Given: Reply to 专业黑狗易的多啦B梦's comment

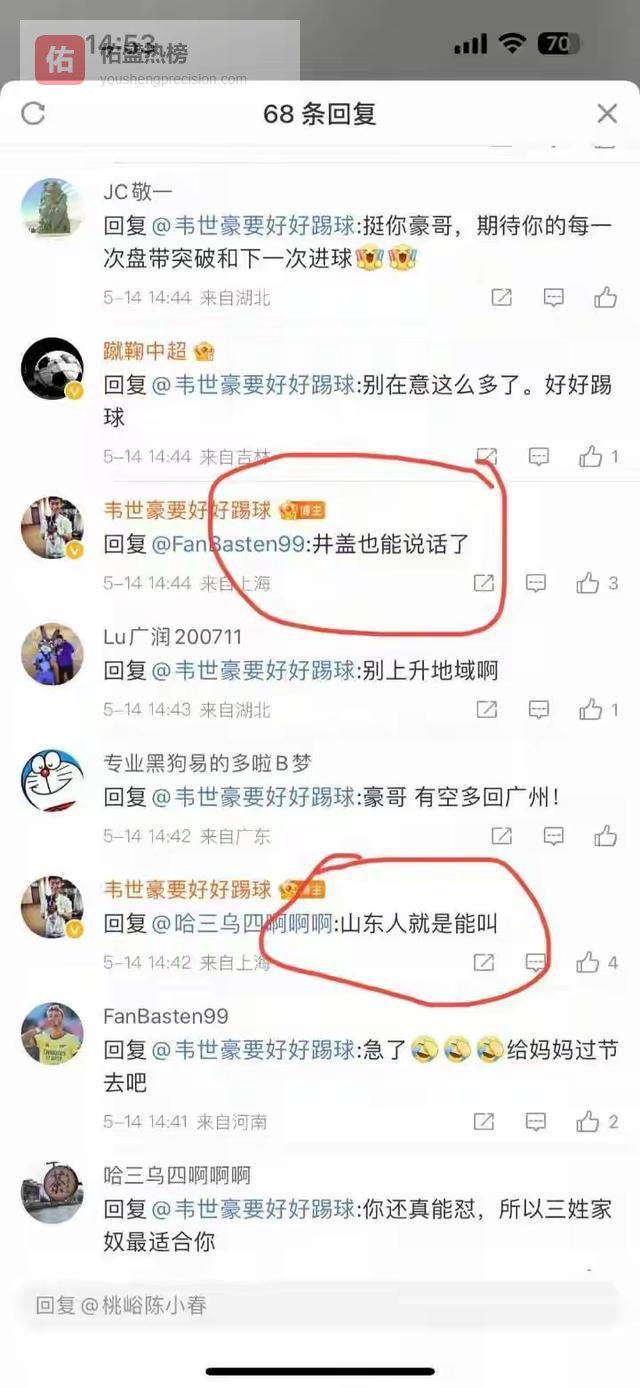Looking at the screenshot, I should click(x=553, y=836).
